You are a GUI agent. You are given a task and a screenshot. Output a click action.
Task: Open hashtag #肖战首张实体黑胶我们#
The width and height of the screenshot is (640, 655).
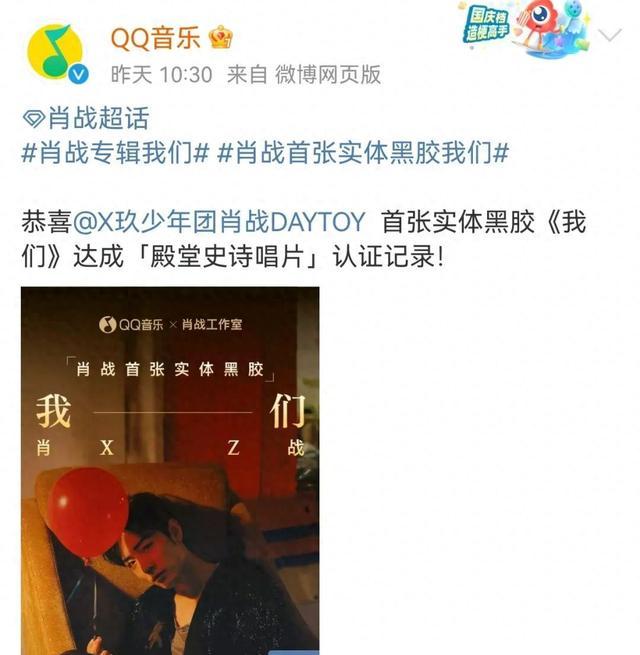[x=363, y=154]
